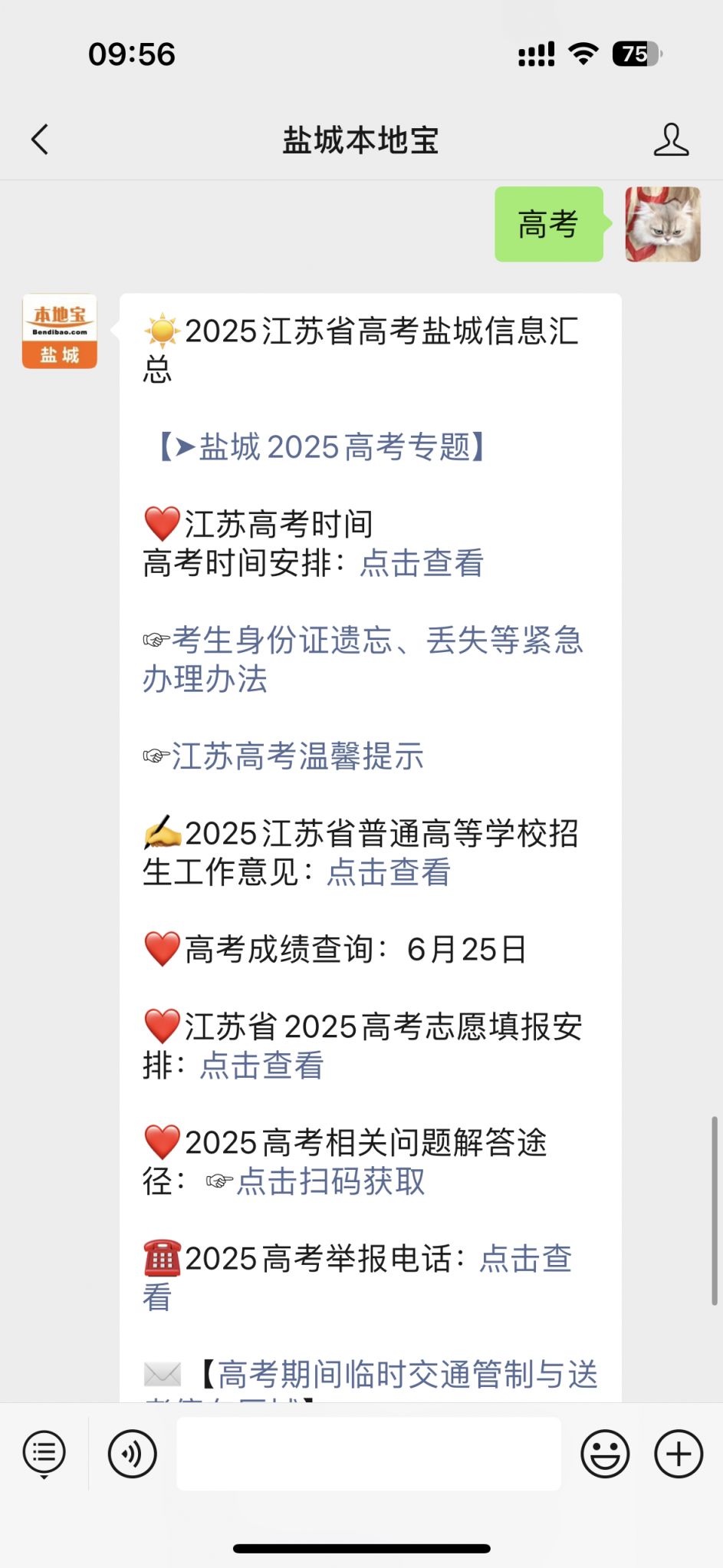Open 盐城本地宝 account avatar
The width and height of the screenshot is (723, 1568).
[x=60, y=331]
